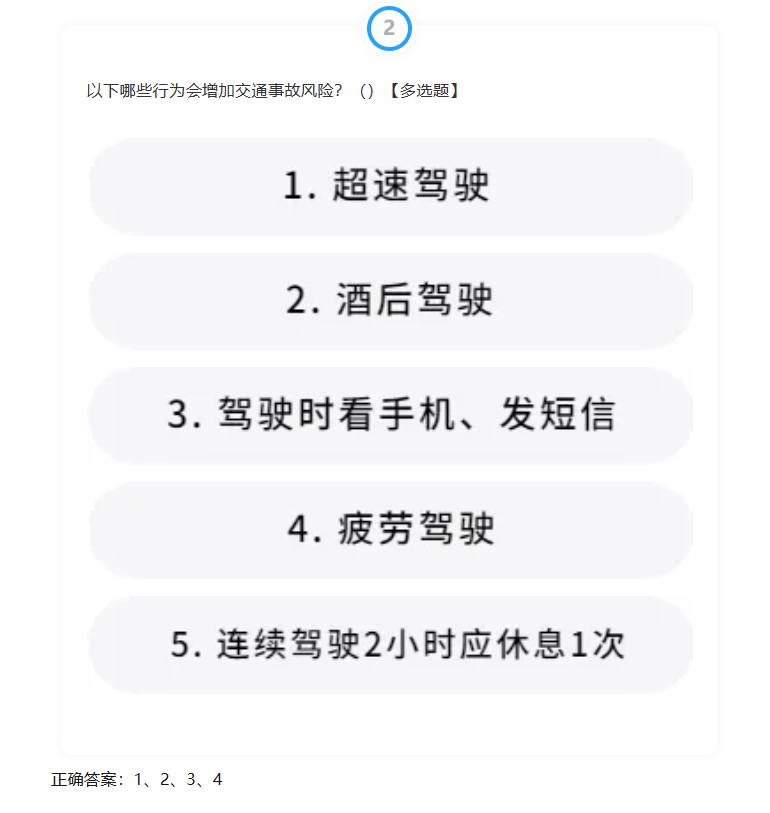Select option 1 超速驾驶

[x=390, y=187]
